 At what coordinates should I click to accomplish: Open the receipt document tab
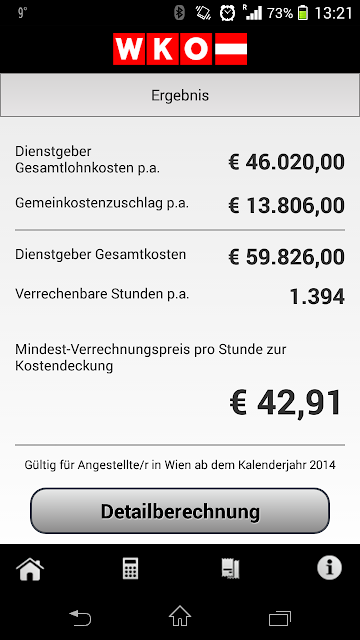tap(231, 568)
